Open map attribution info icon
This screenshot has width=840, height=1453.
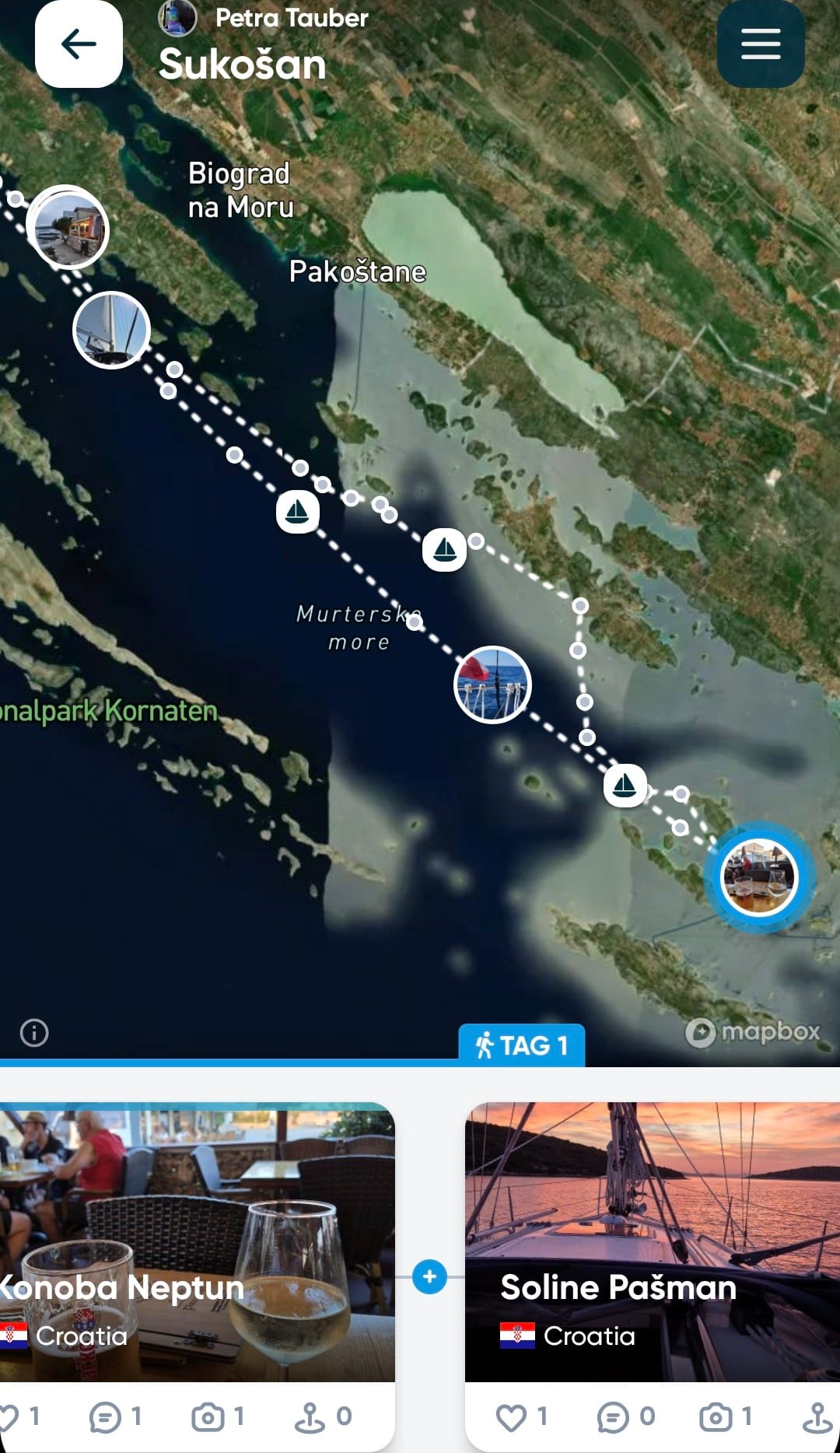click(34, 1032)
